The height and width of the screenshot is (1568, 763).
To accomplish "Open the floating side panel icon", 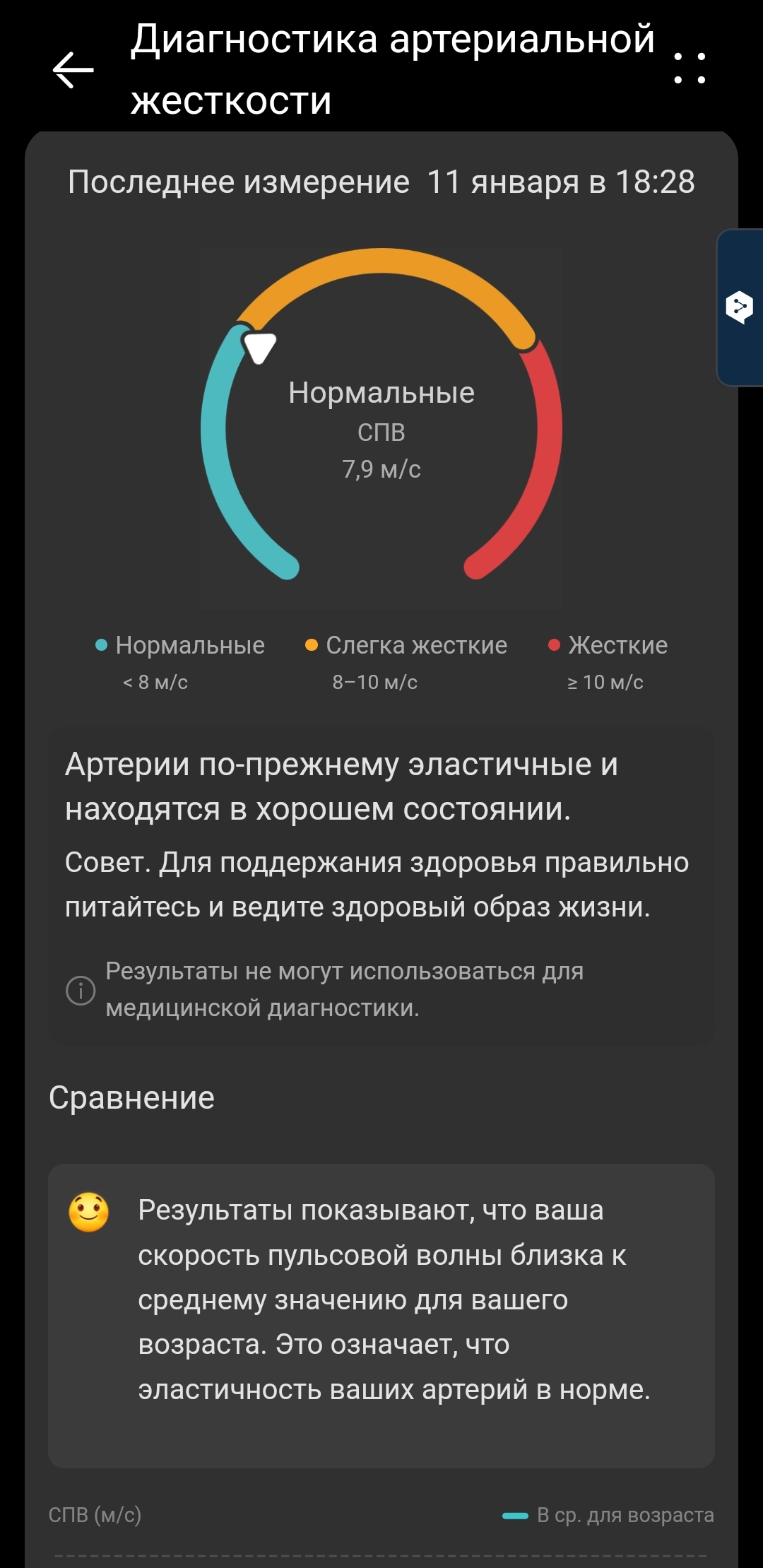I will pyautogui.click(x=740, y=307).
